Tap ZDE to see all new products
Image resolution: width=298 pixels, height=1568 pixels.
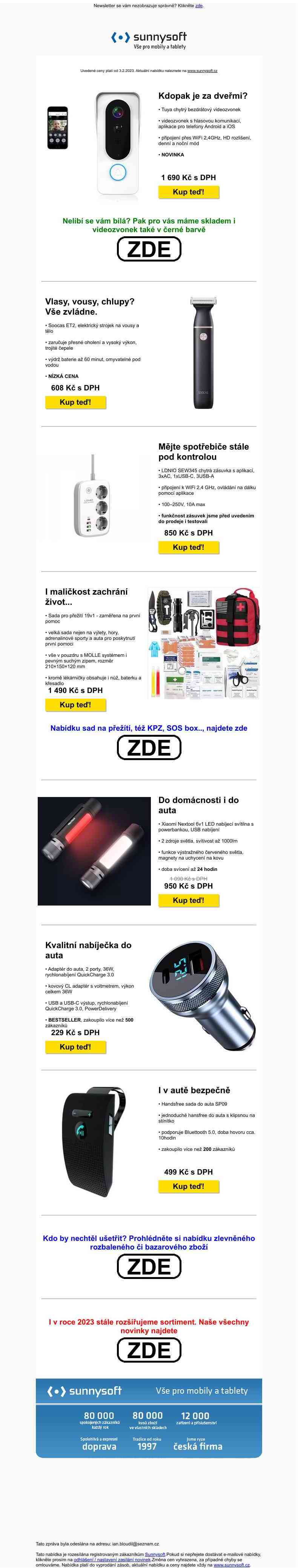coord(149,1350)
